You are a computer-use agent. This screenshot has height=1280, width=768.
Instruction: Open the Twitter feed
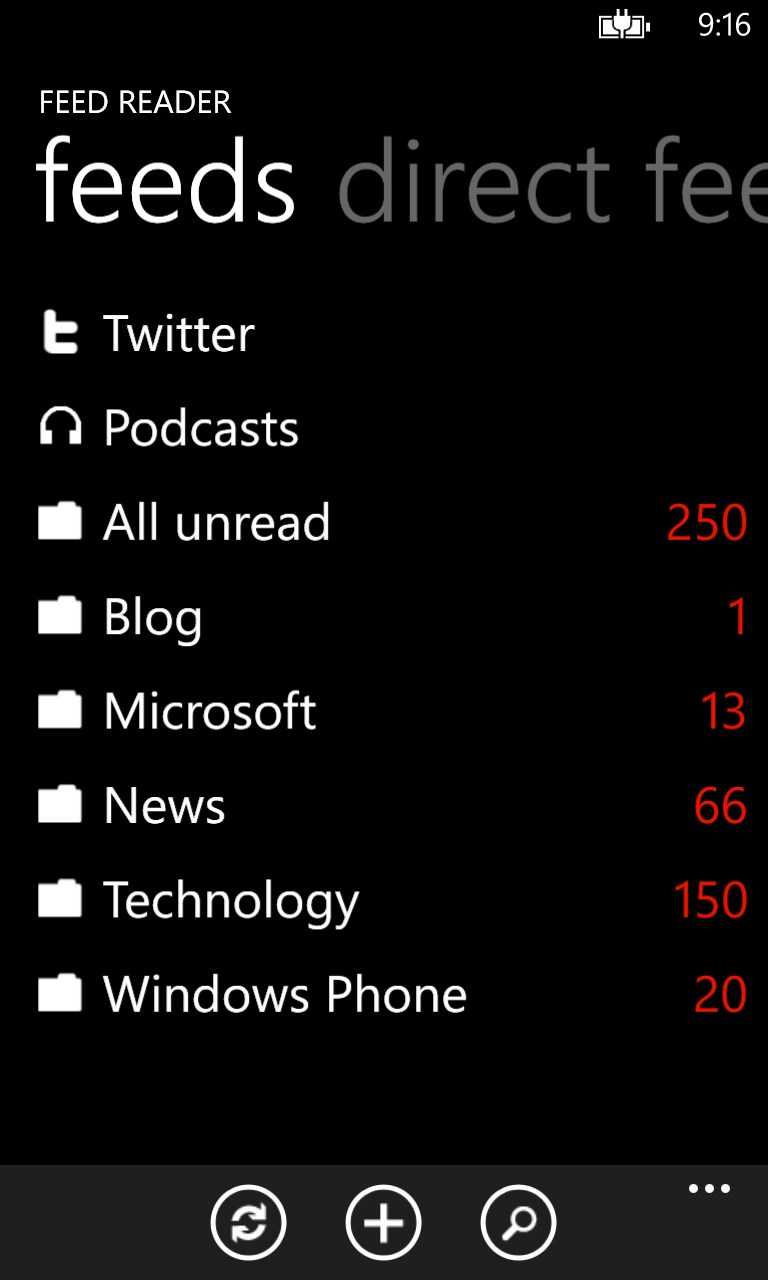pyautogui.click(x=178, y=333)
